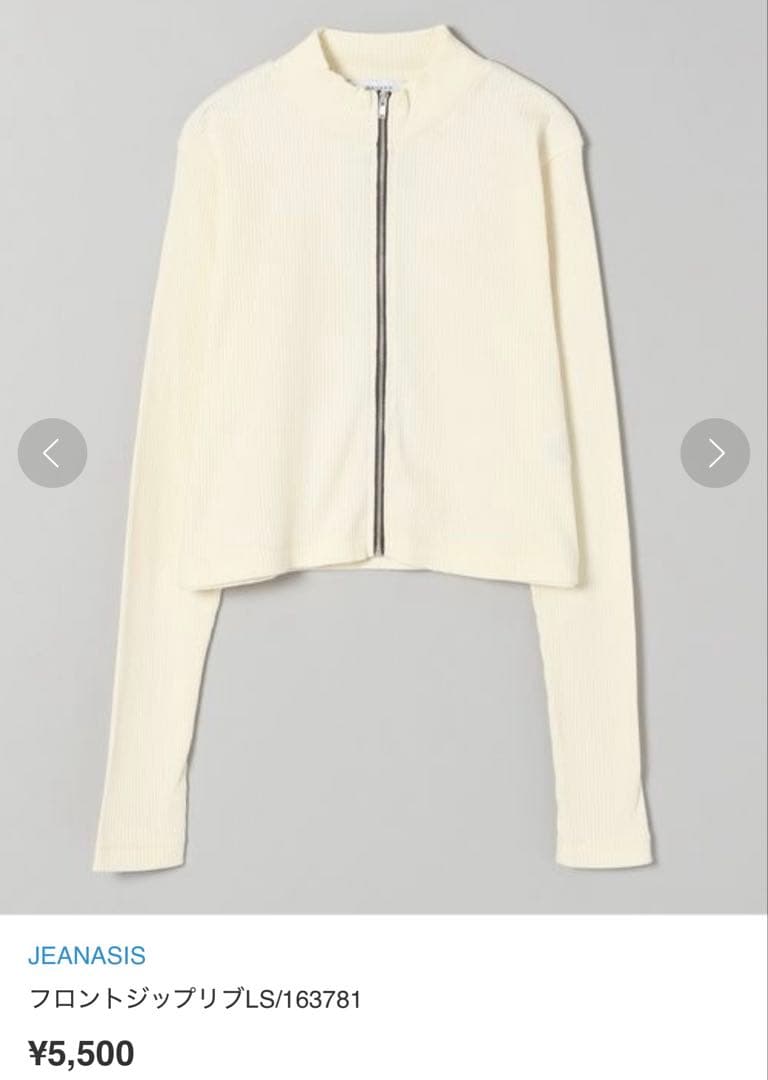
Task: Show the next product image
Action: [x=715, y=453]
